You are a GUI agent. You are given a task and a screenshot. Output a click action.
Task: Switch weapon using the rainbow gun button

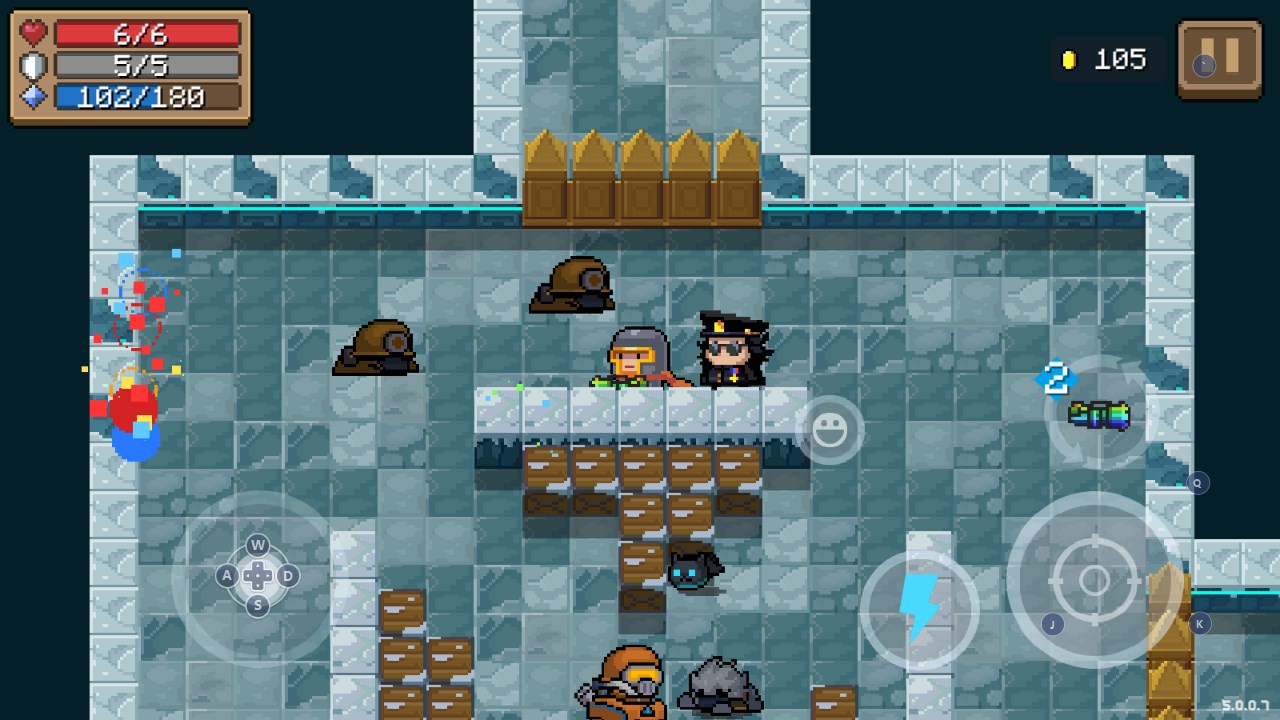point(1099,414)
